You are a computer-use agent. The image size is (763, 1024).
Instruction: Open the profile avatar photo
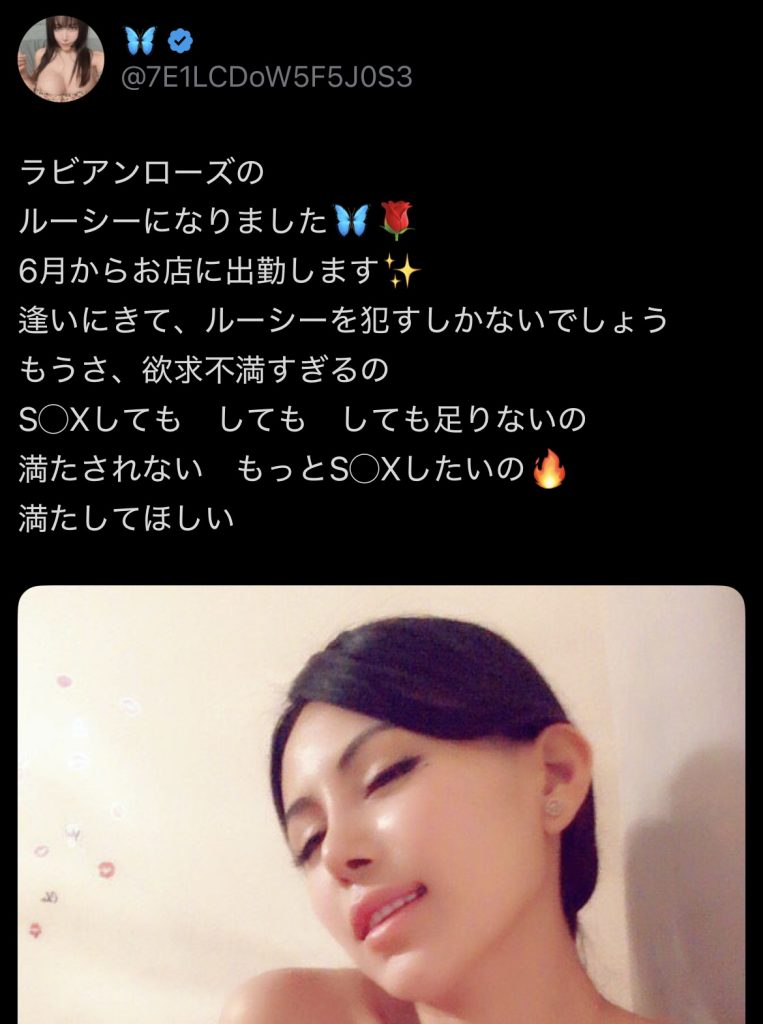pos(58,58)
